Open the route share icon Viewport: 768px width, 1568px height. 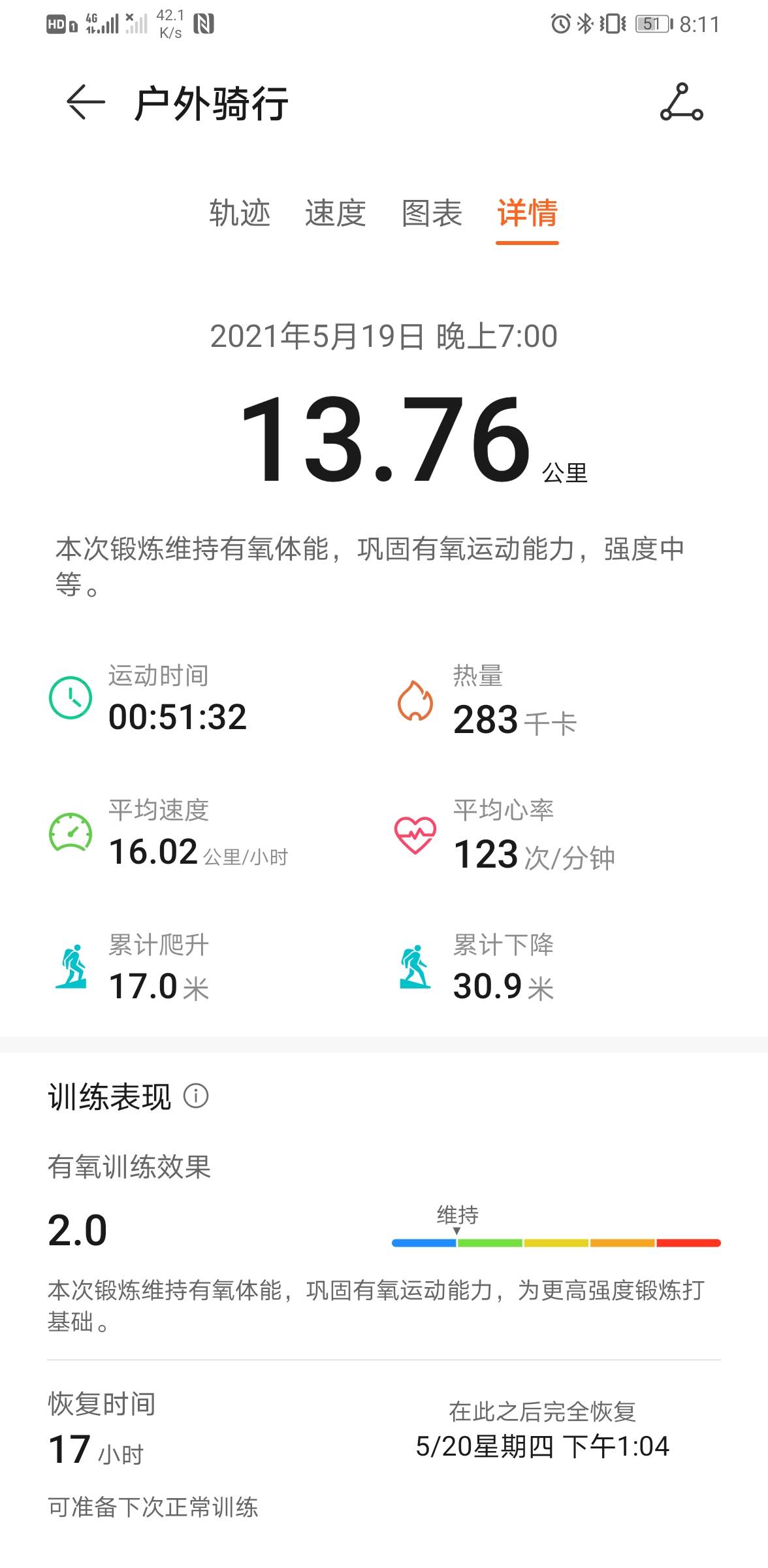click(681, 103)
